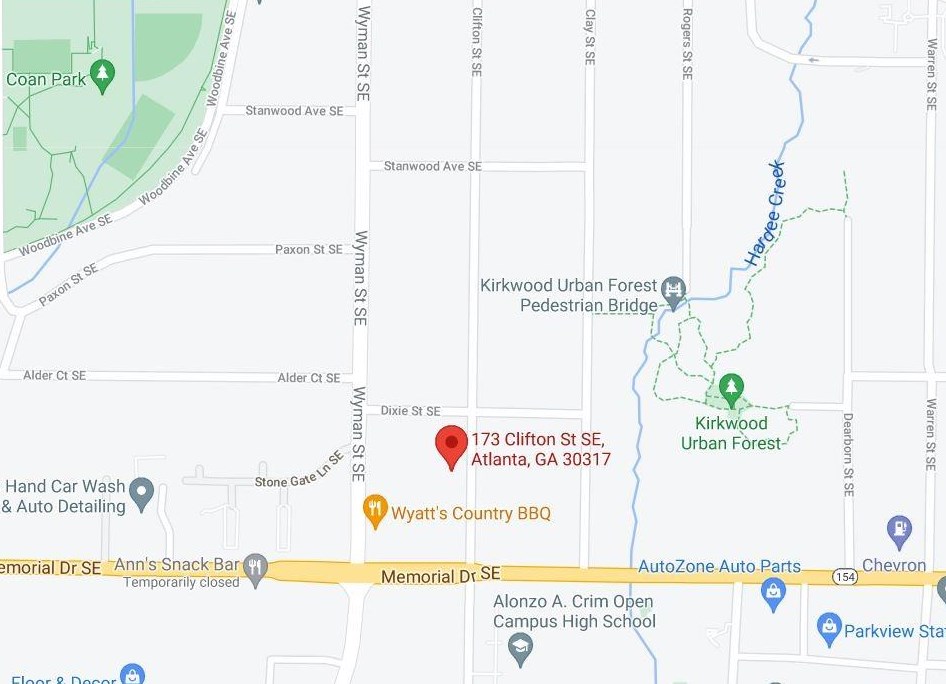946x684 pixels.
Task: Open the Kirkwood Urban Forest Pedestrian Bridge marker
Action: [x=673, y=292]
